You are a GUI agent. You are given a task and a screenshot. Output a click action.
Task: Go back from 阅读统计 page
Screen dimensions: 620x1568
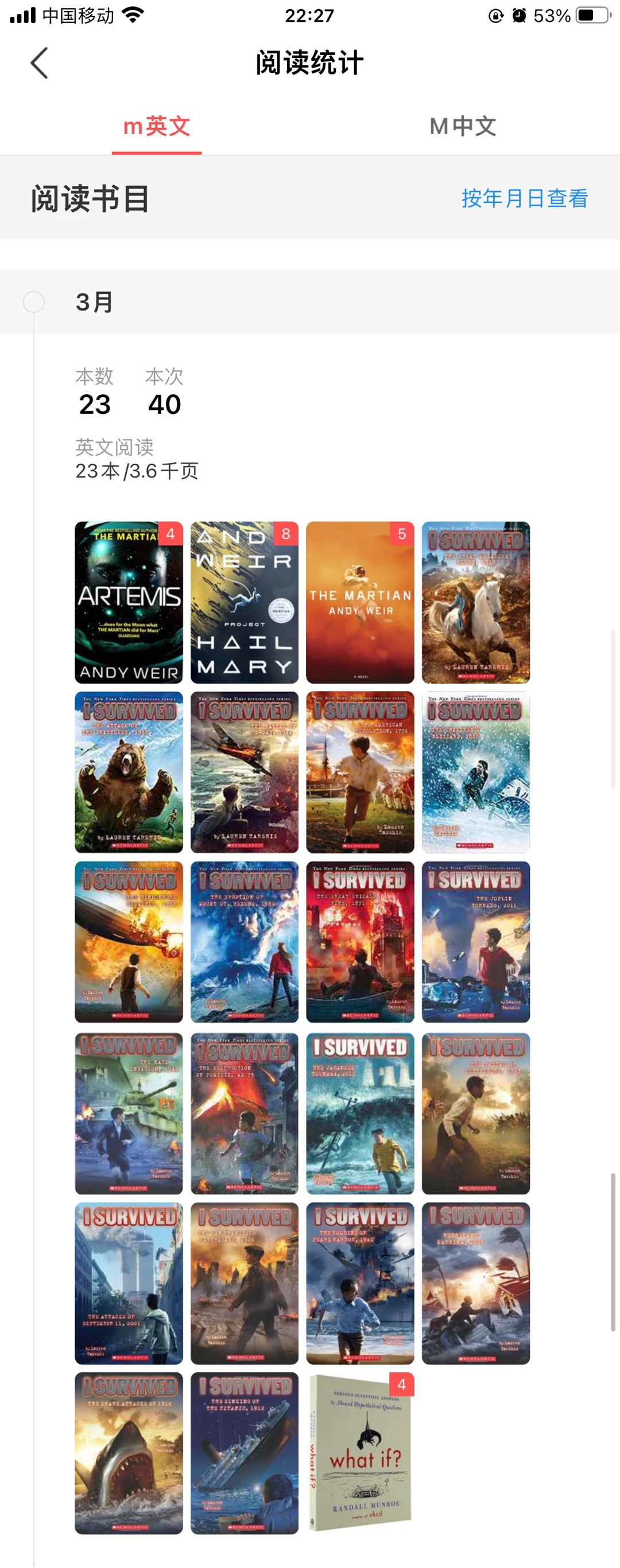(x=39, y=63)
